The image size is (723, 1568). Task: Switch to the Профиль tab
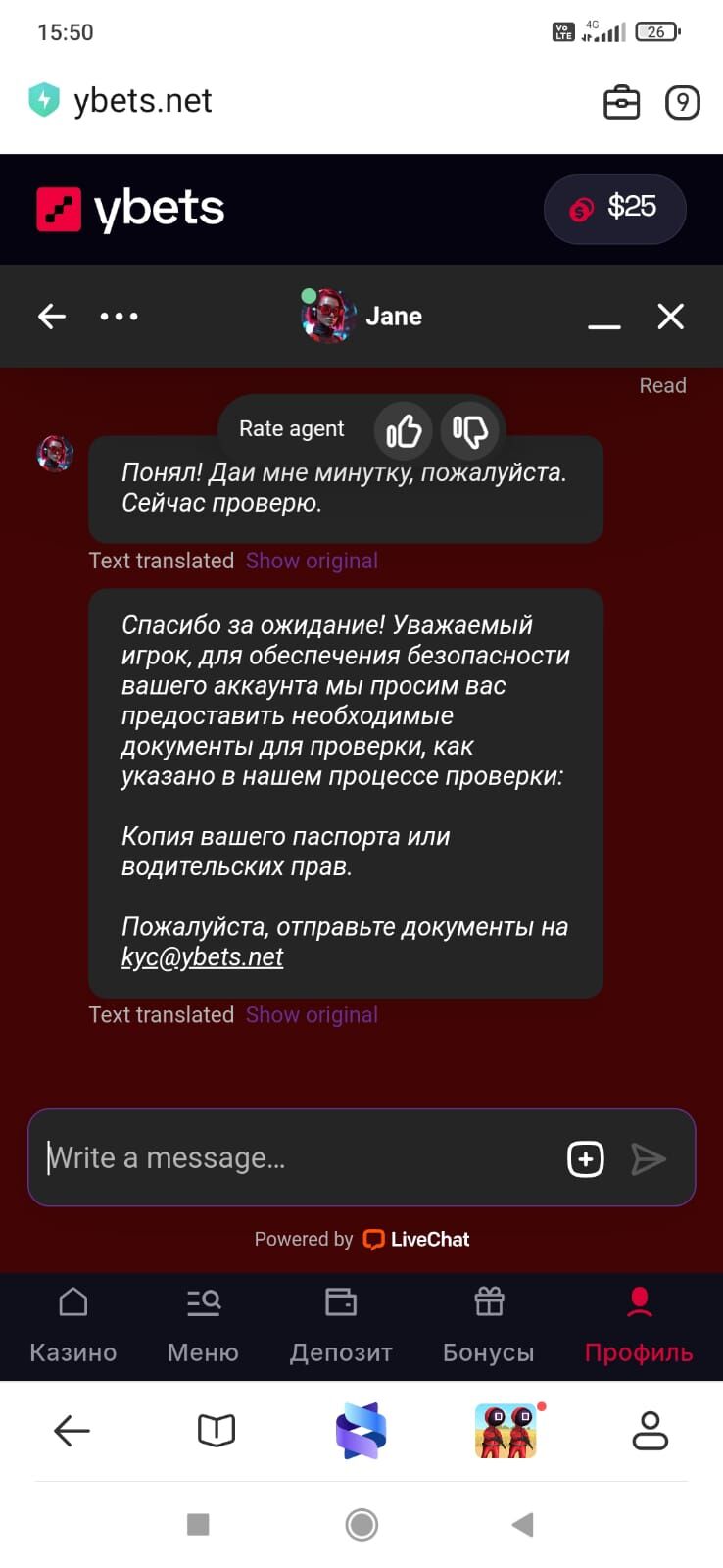(x=639, y=1327)
